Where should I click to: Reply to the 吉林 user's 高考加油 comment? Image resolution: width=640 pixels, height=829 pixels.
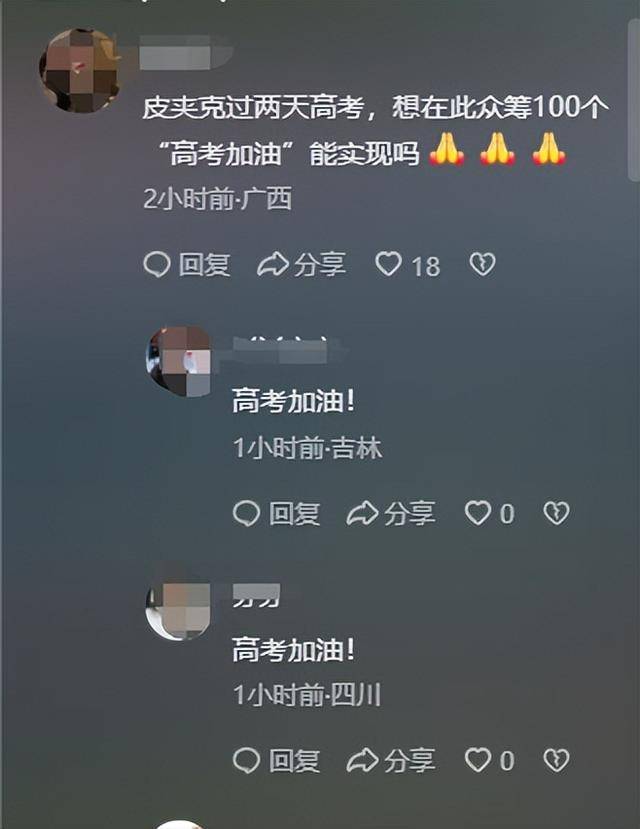point(277,514)
